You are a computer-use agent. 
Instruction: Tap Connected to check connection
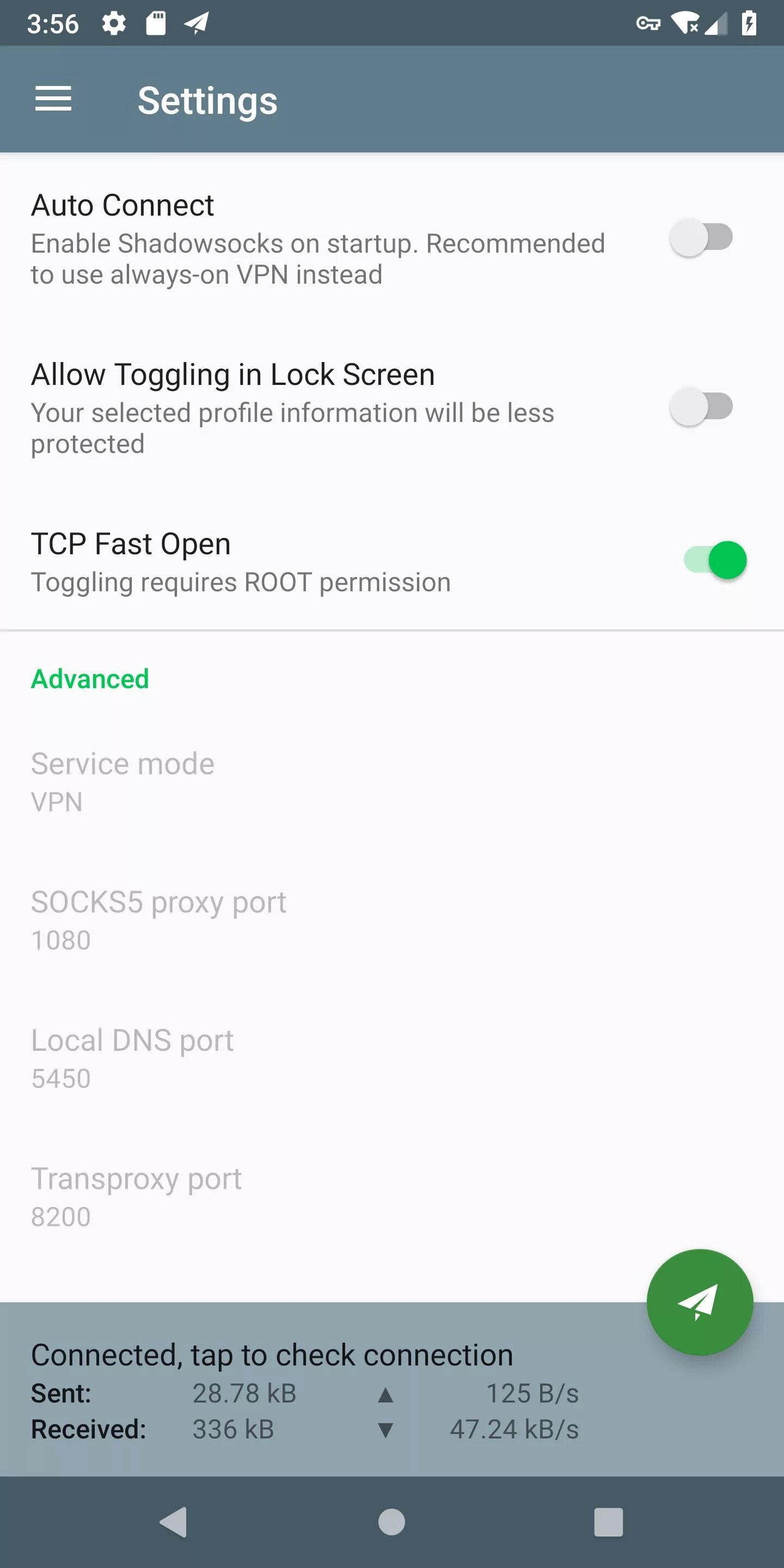click(271, 1355)
